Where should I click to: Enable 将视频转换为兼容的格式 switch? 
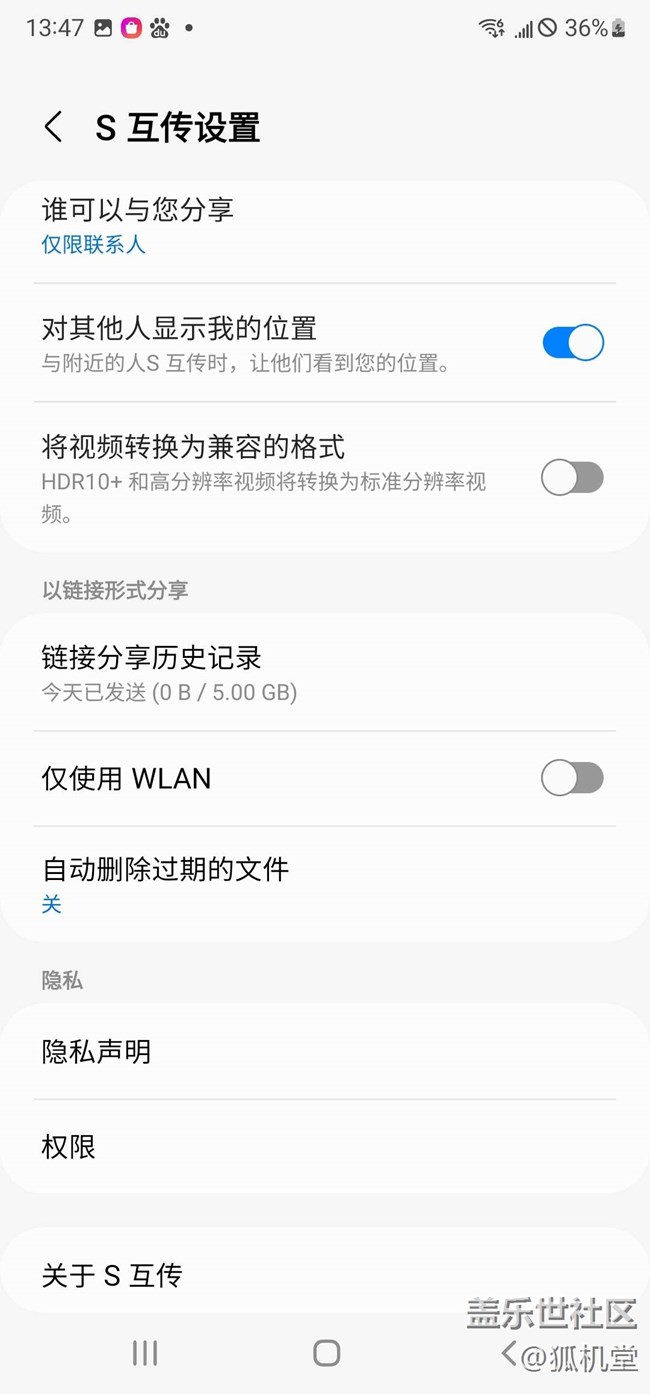(573, 478)
